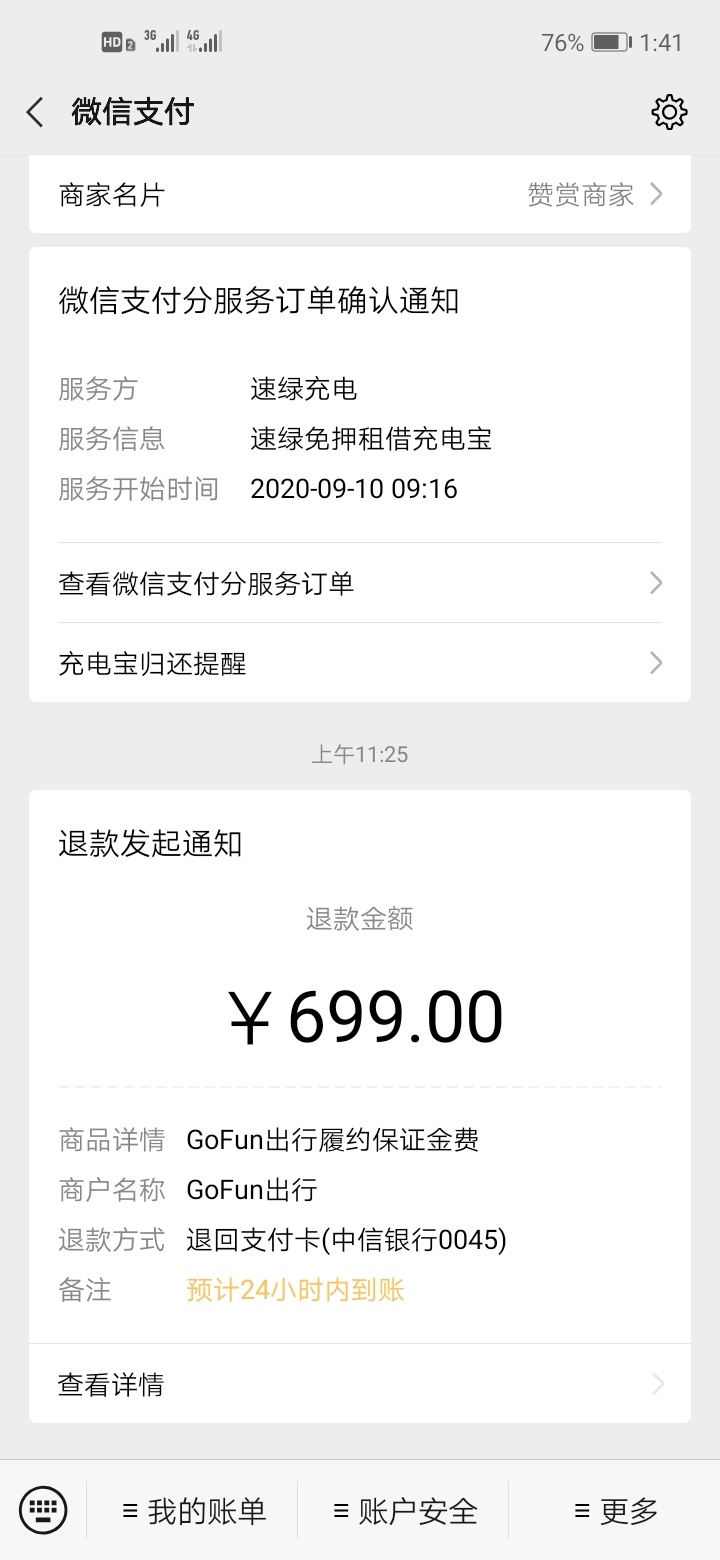This screenshot has width=720, height=1560.
Task: Open 查看微信支付分服务订单
Action: click(x=360, y=583)
